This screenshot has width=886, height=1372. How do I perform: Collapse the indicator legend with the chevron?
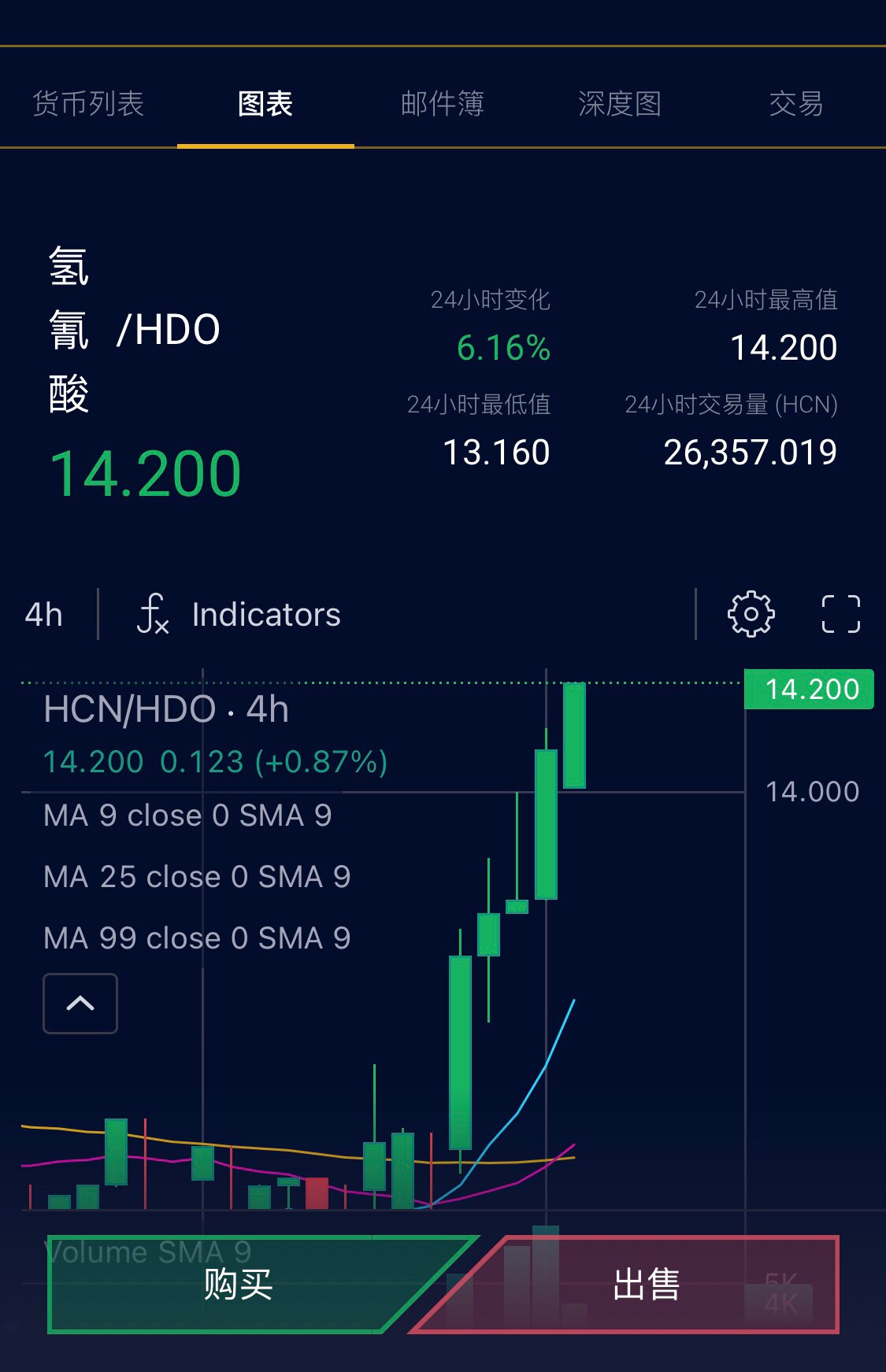coord(80,1003)
